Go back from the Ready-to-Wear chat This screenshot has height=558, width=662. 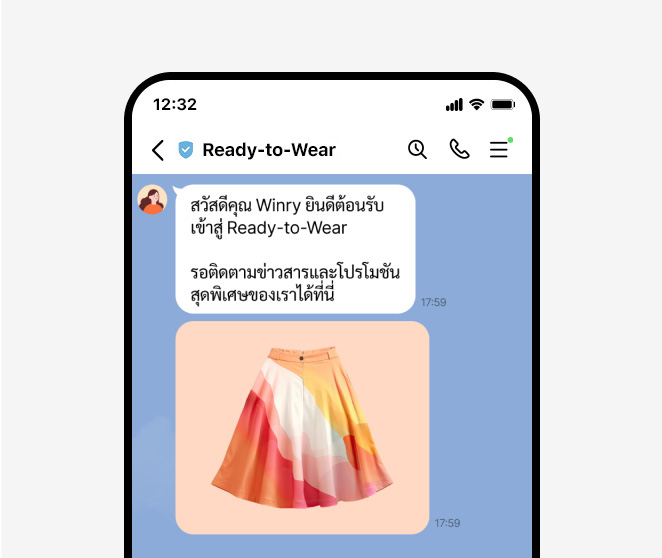point(158,150)
